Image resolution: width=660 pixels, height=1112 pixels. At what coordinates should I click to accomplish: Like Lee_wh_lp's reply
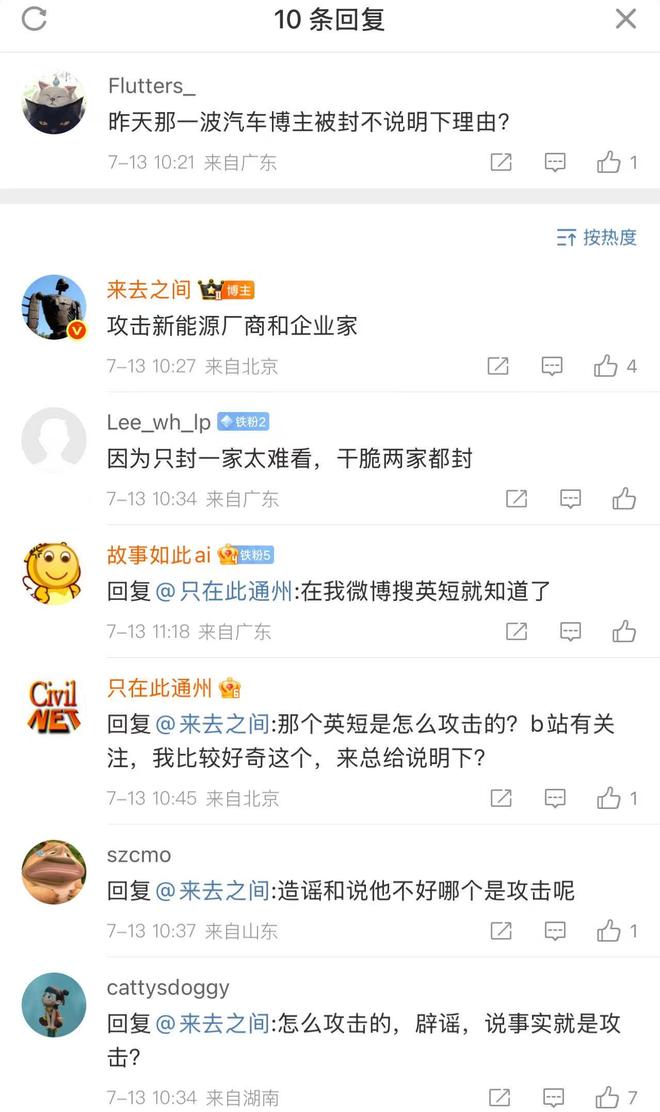coord(624,498)
